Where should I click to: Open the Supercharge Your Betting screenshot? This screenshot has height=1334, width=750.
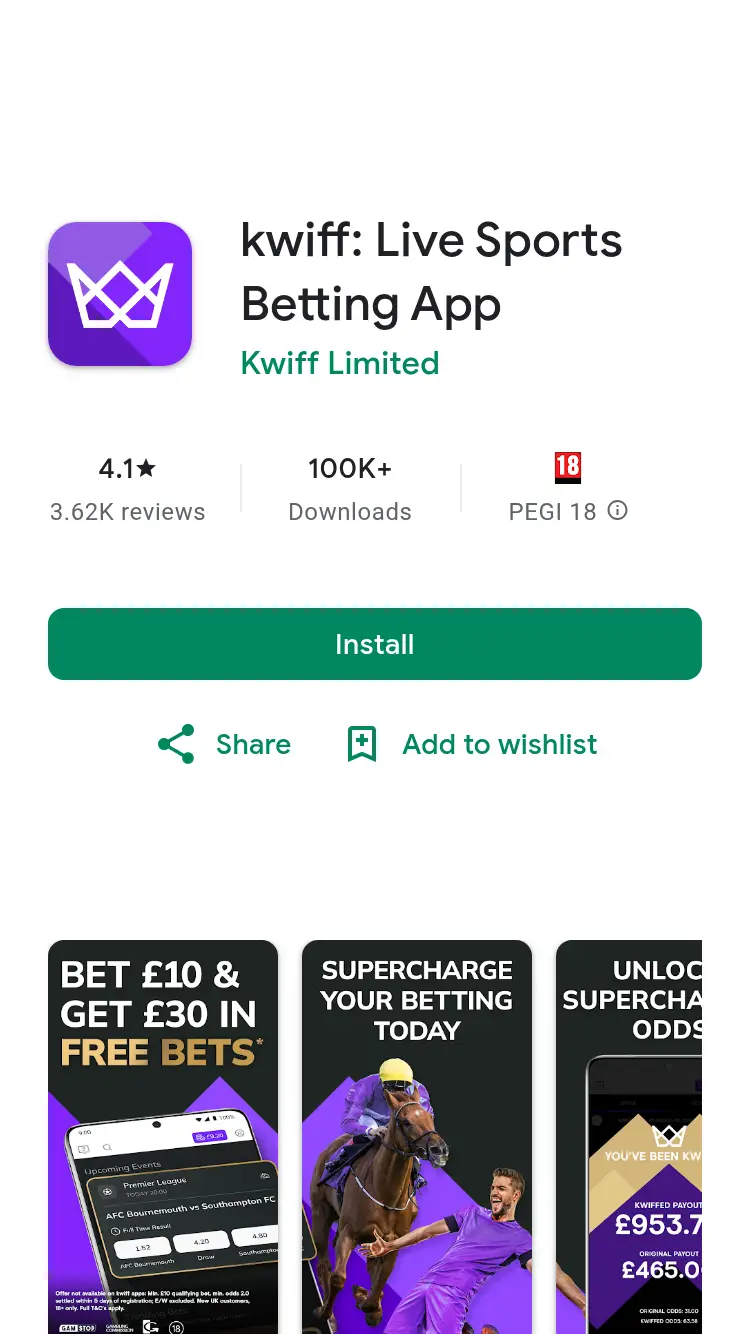[x=417, y=1135]
